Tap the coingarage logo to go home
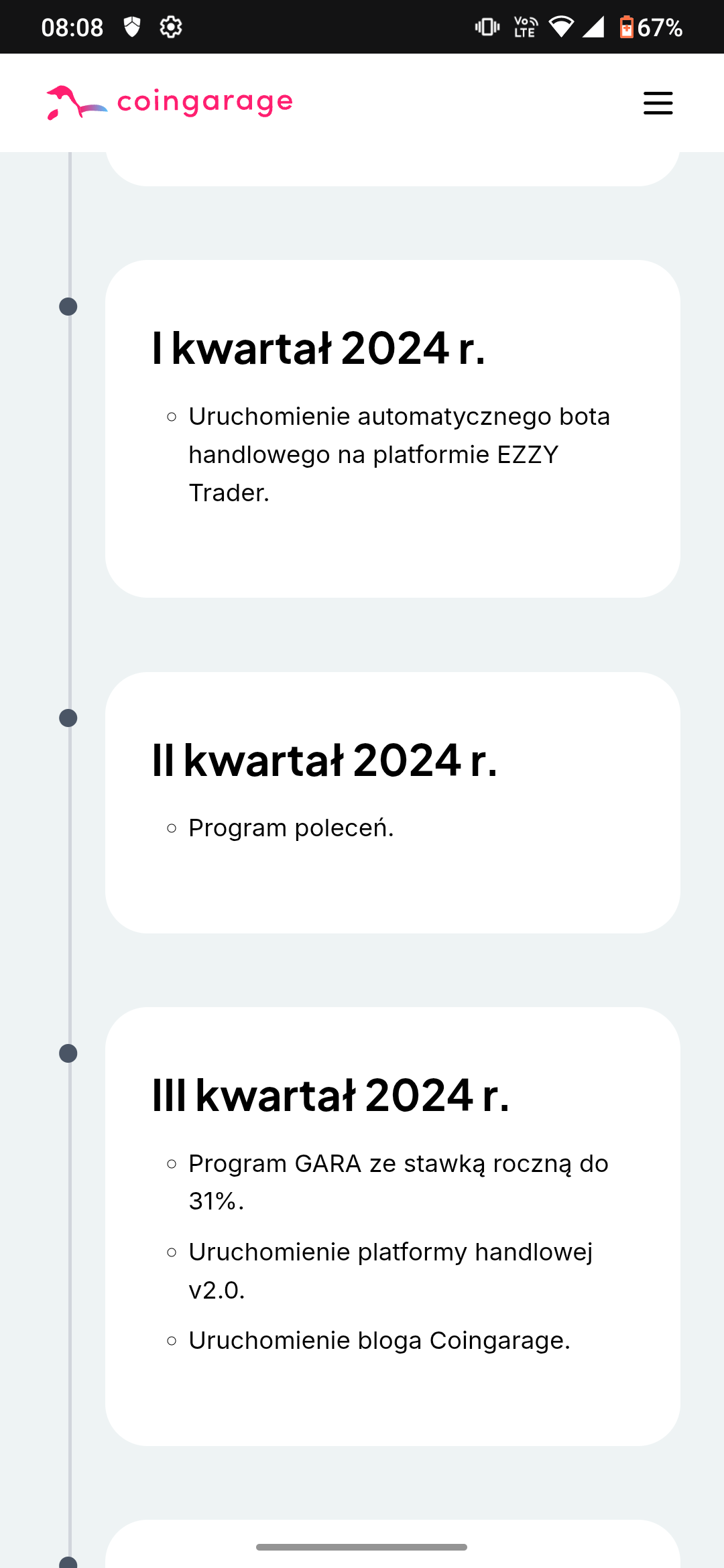The width and height of the screenshot is (724, 1568). click(170, 103)
